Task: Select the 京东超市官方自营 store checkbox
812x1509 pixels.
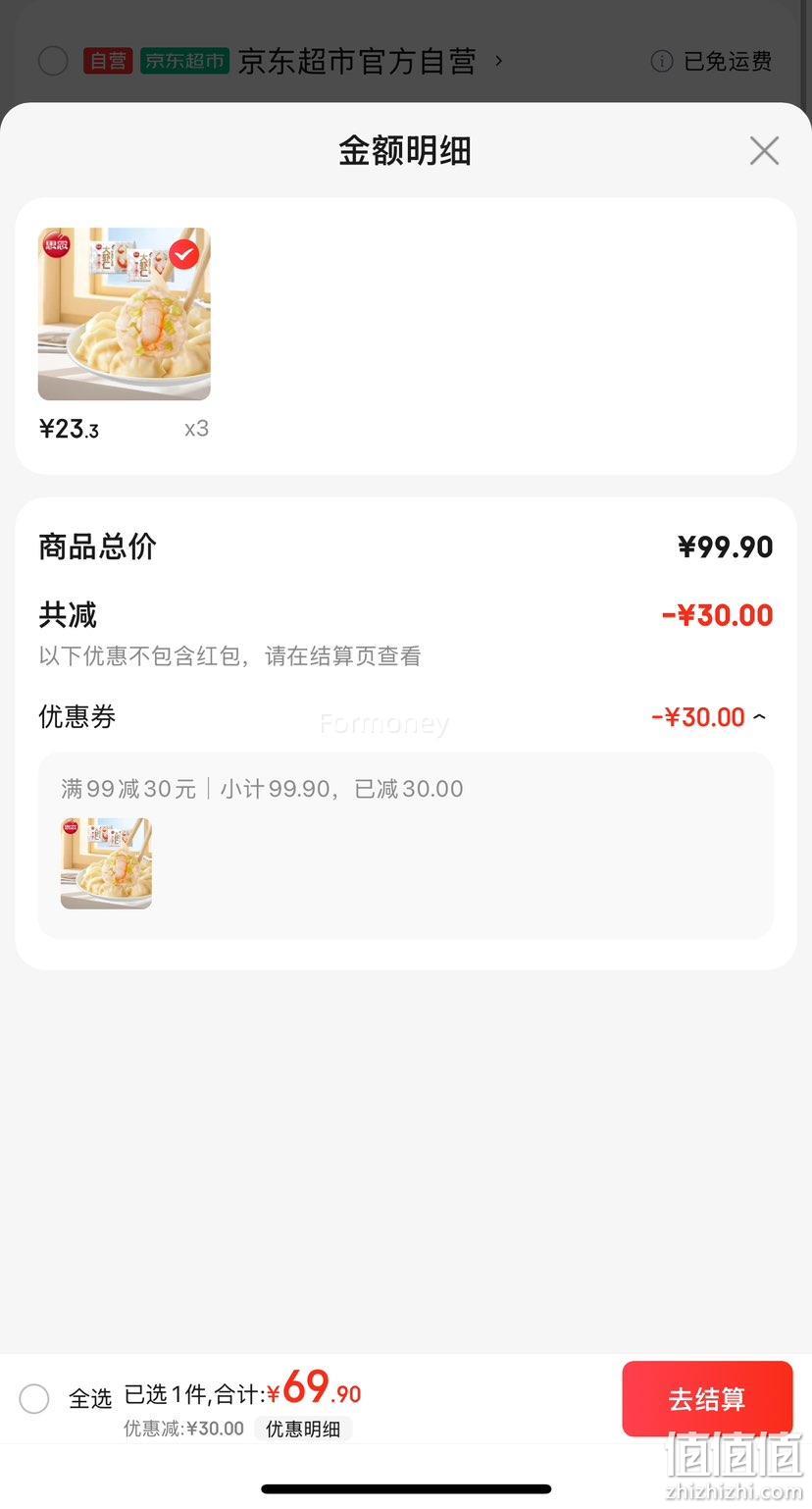Action: 53,61
